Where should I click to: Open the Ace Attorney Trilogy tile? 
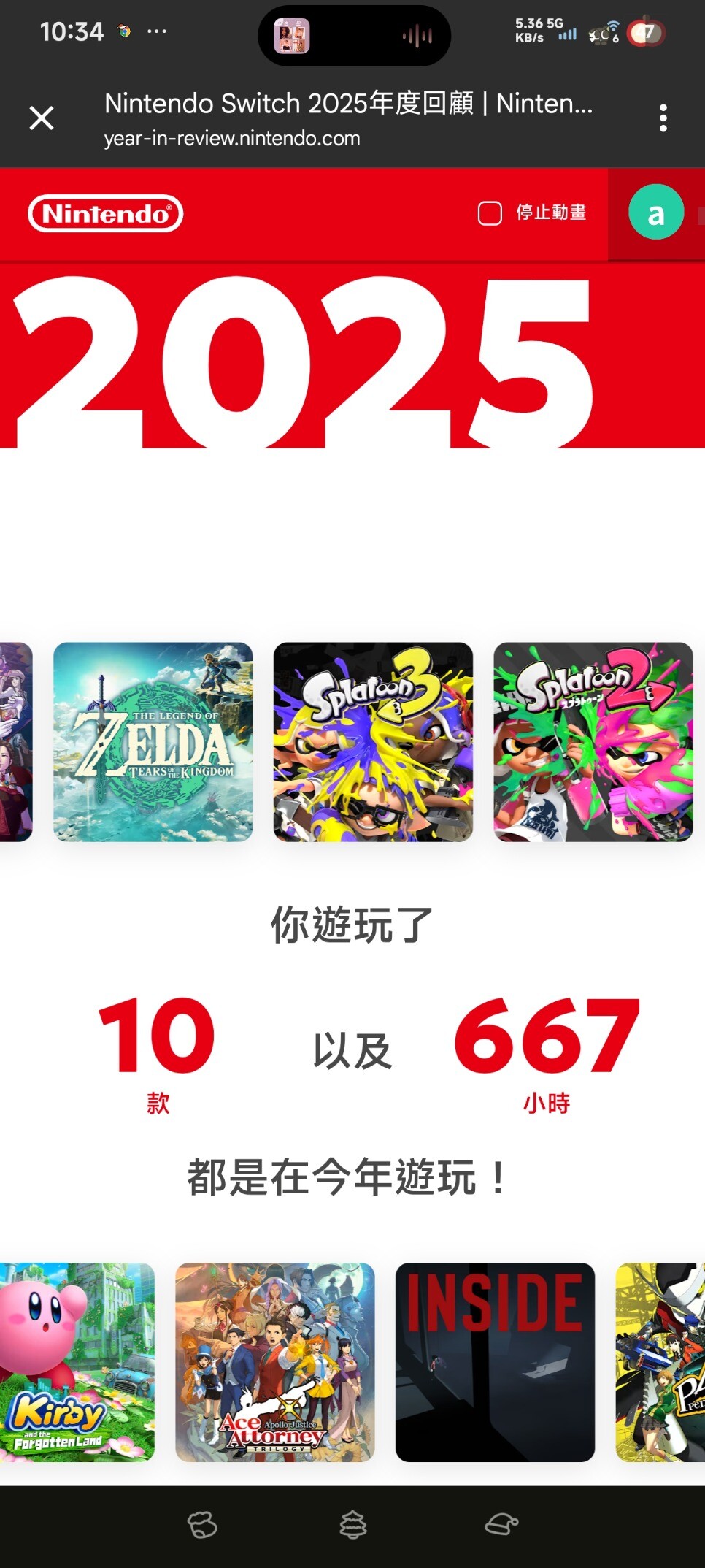coord(275,1362)
